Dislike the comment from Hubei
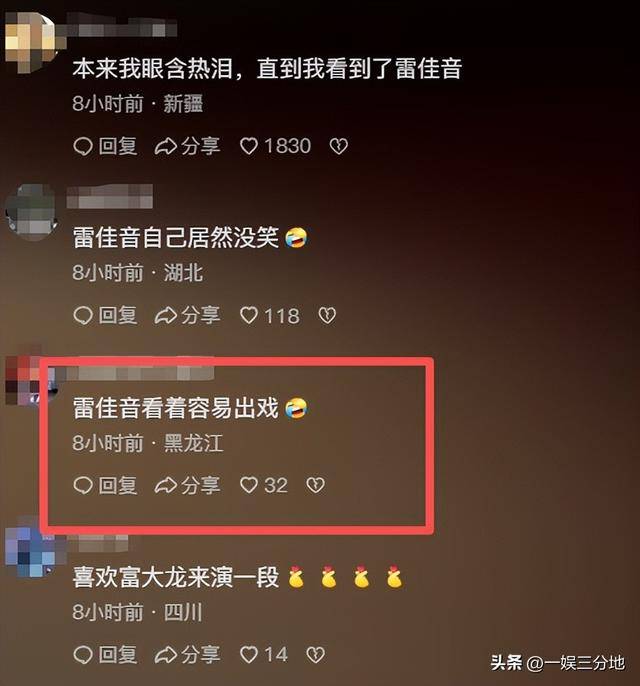This screenshot has width=640, height=686. [x=327, y=315]
